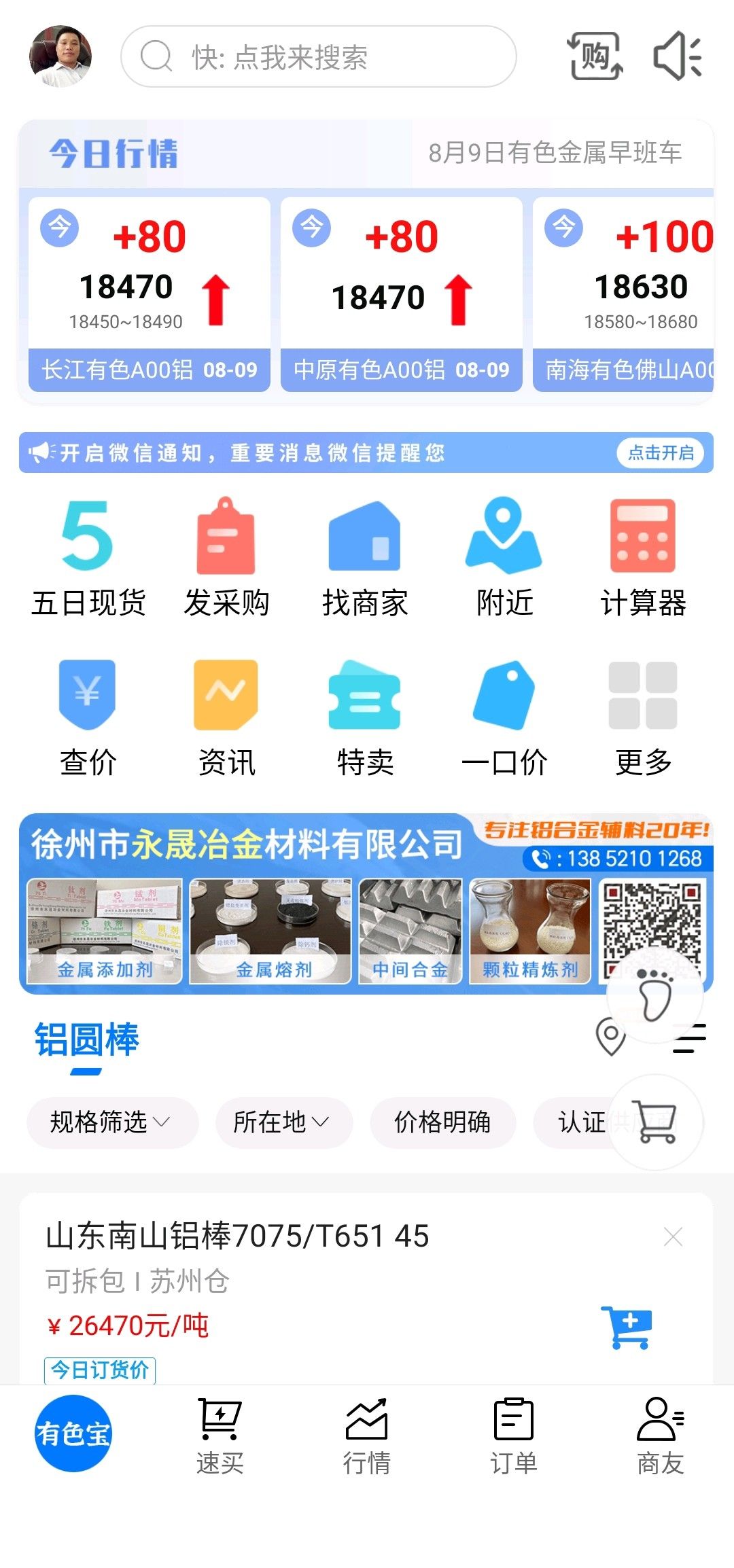Viewport: 734px width, 1568px height.
Task: Open 更多 for more functions
Action: tap(643, 717)
